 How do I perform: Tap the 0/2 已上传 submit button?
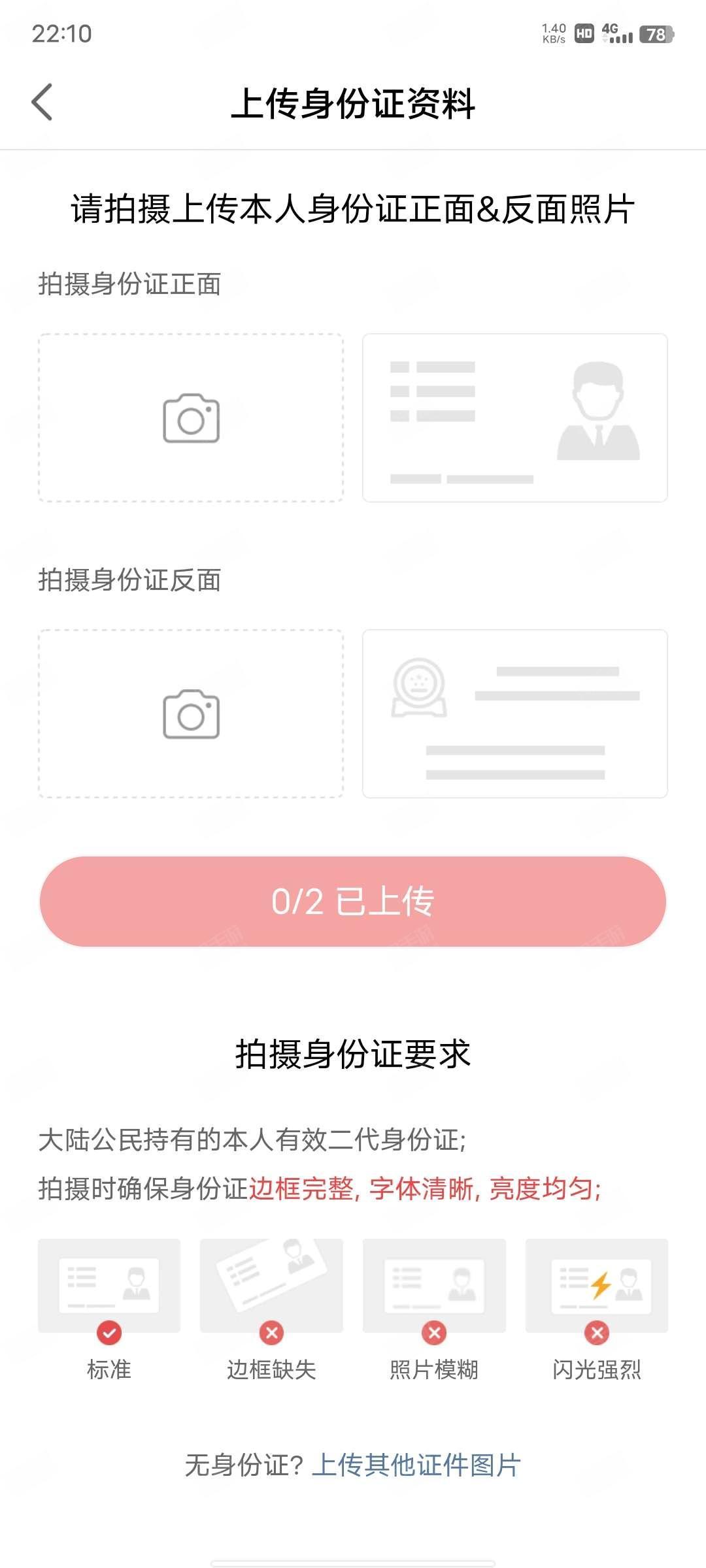pyautogui.click(x=353, y=902)
